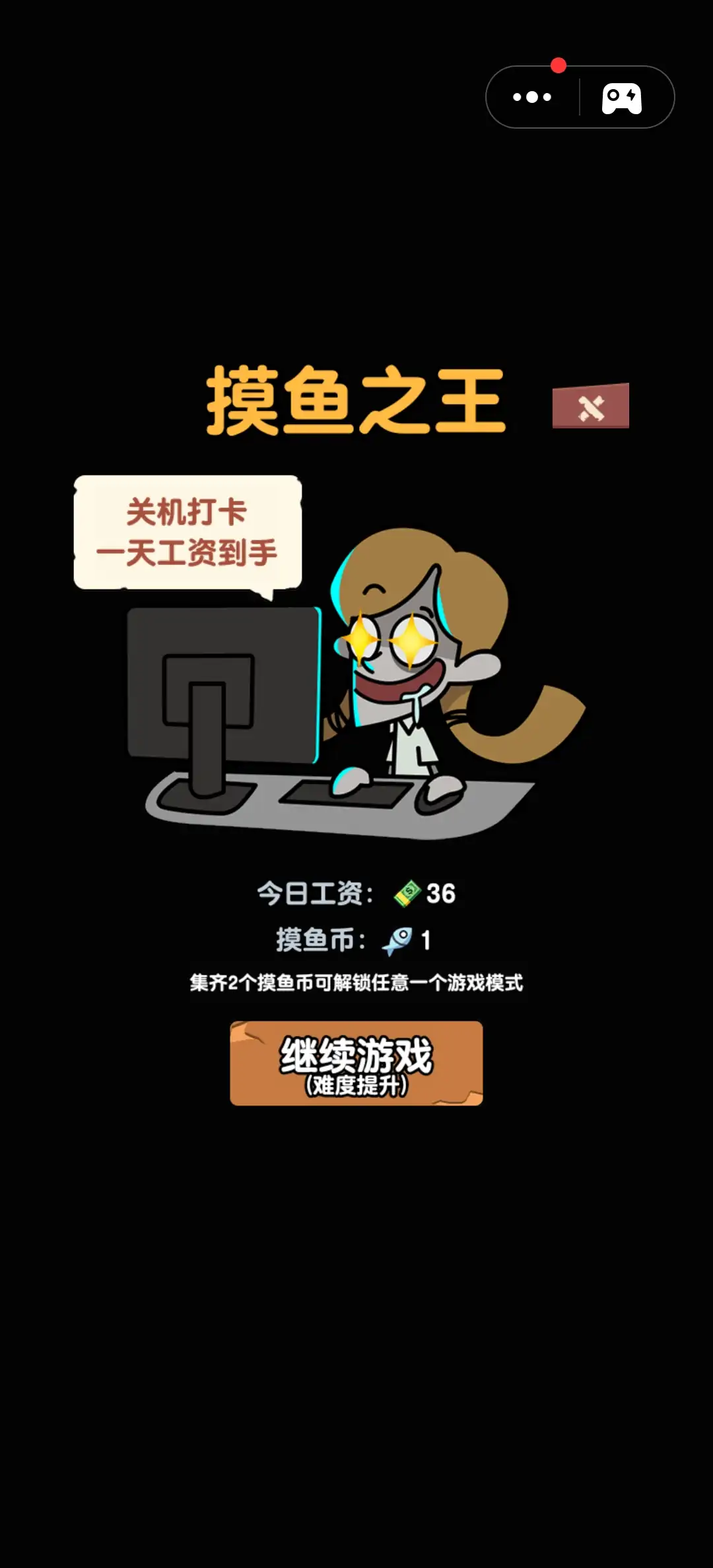Tap the game controller icon
This screenshot has width=713, height=1568.
(621, 98)
